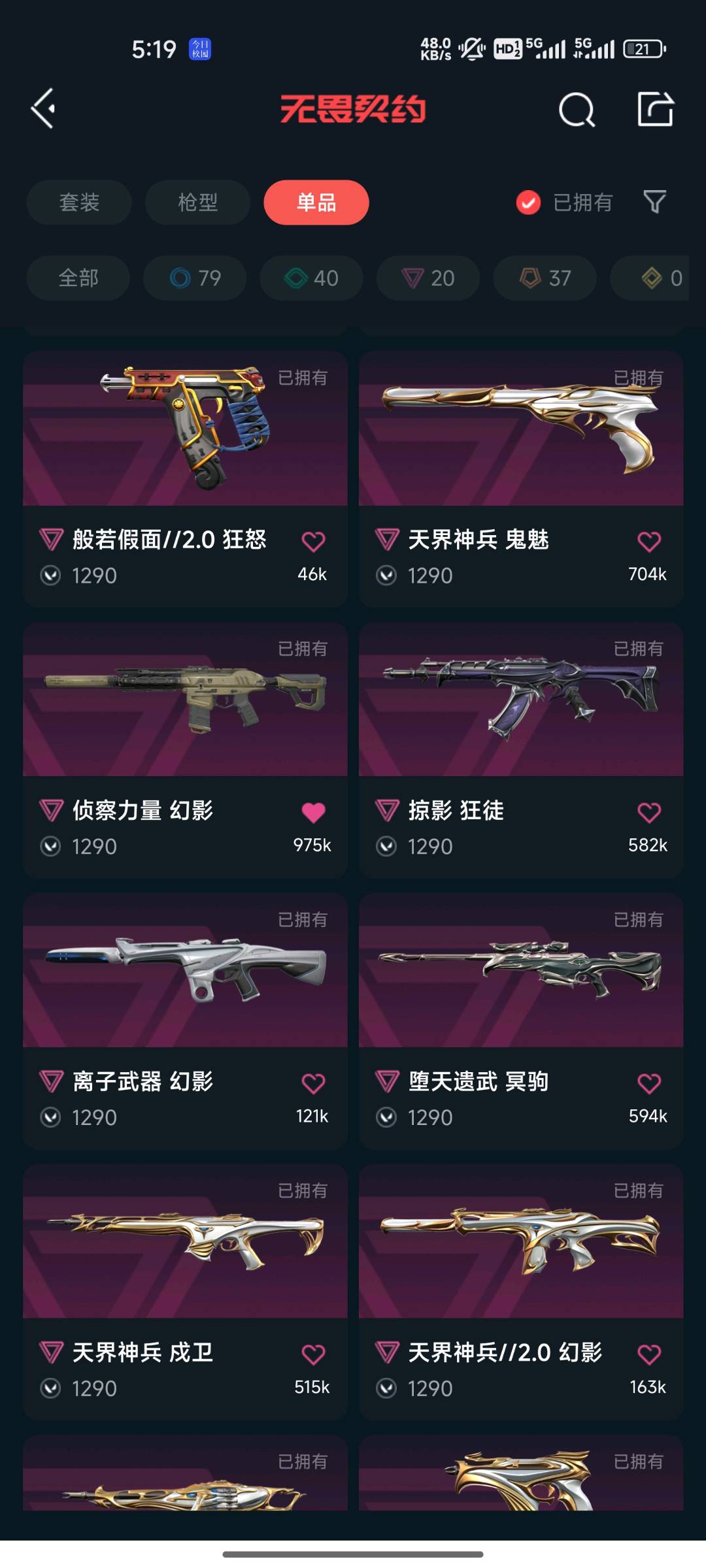This screenshot has height=1568, width=706.
Task: Like the 天界神兵//2.0 幻影 skin
Action: point(648,1354)
